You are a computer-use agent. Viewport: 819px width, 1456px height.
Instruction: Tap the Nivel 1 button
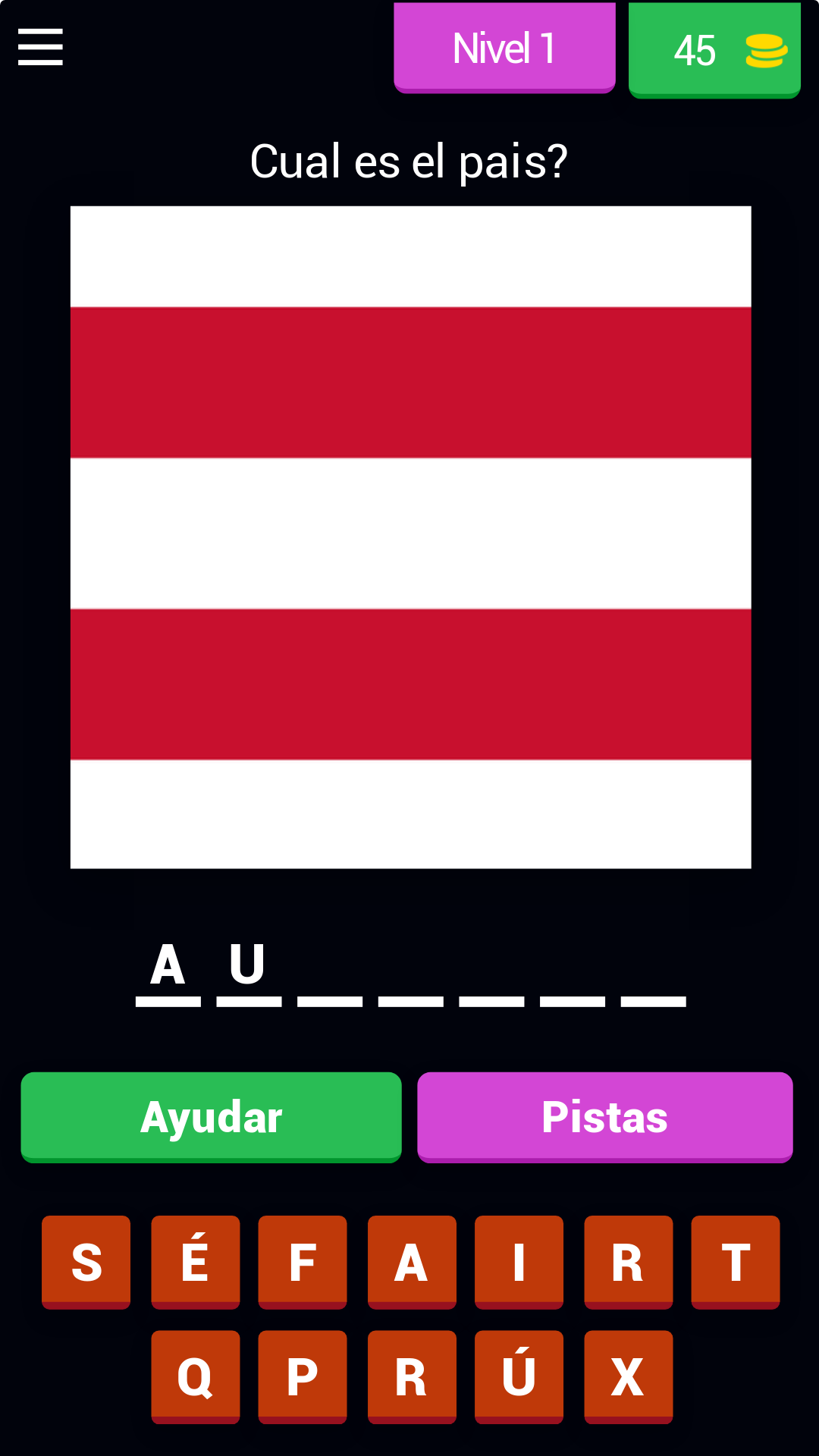pos(504,48)
